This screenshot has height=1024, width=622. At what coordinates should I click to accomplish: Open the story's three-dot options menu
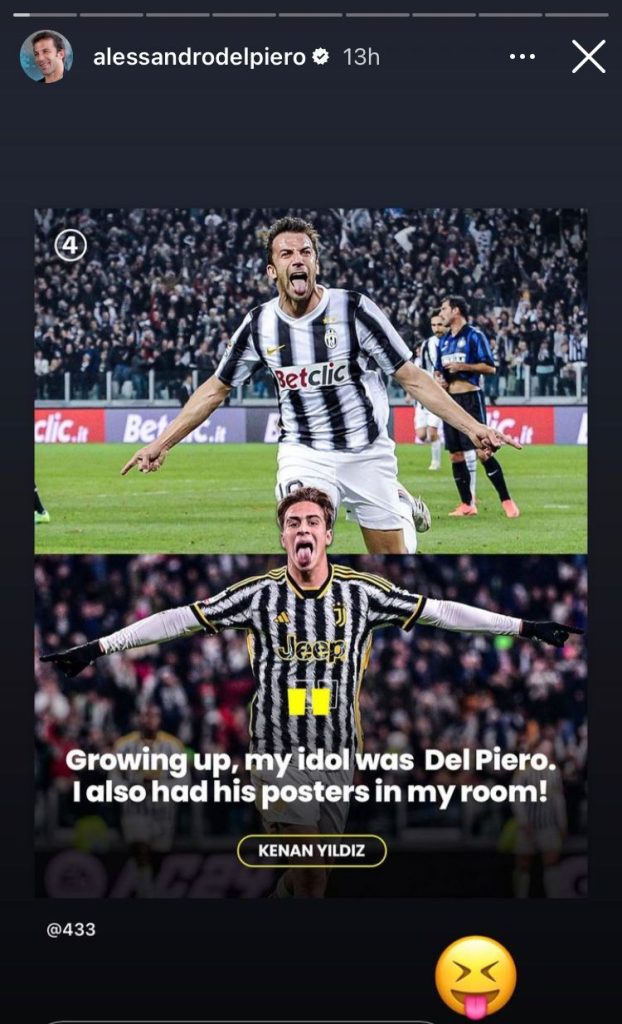point(522,57)
